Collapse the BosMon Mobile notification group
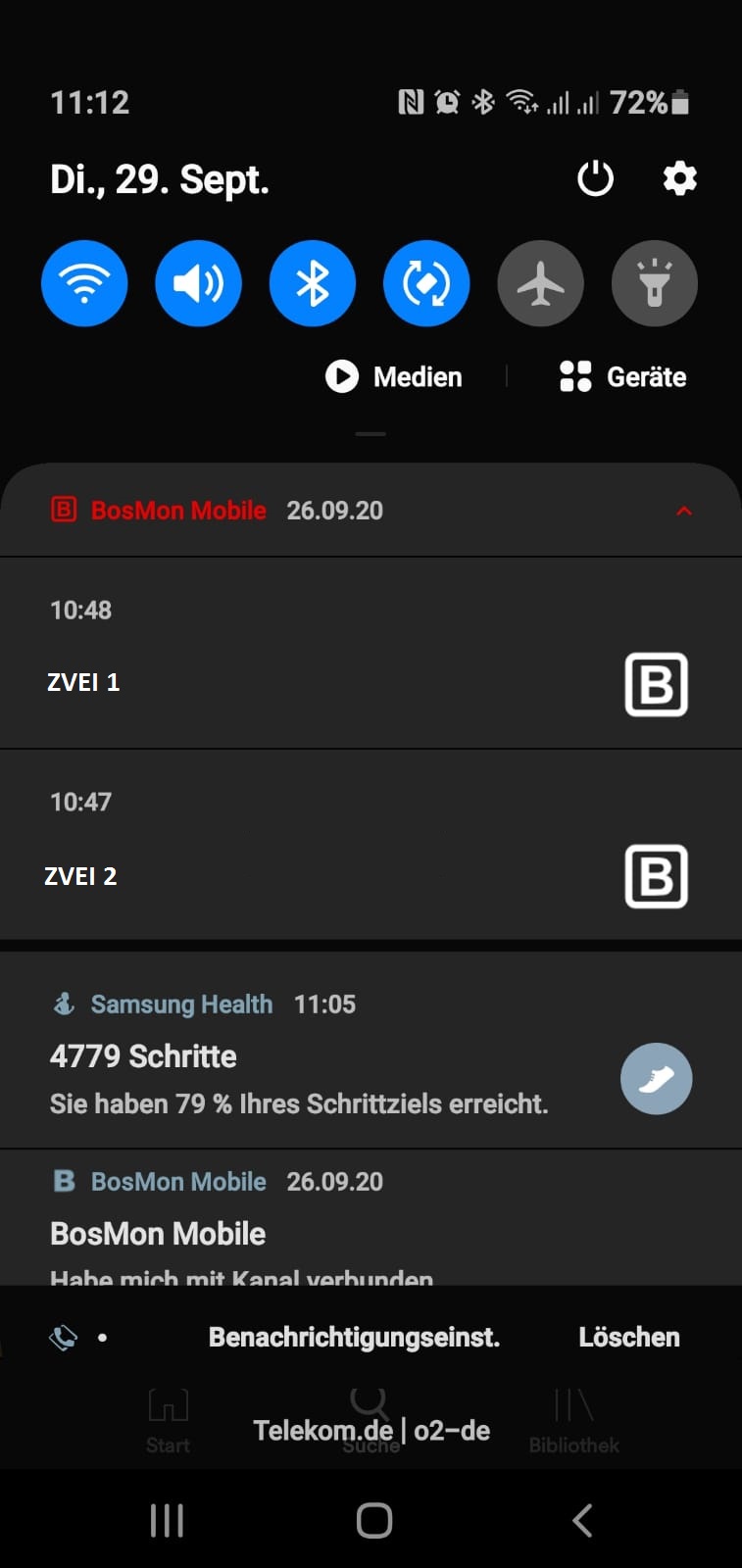Image resolution: width=742 pixels, height=1568 pixels. tap(684, 511)
